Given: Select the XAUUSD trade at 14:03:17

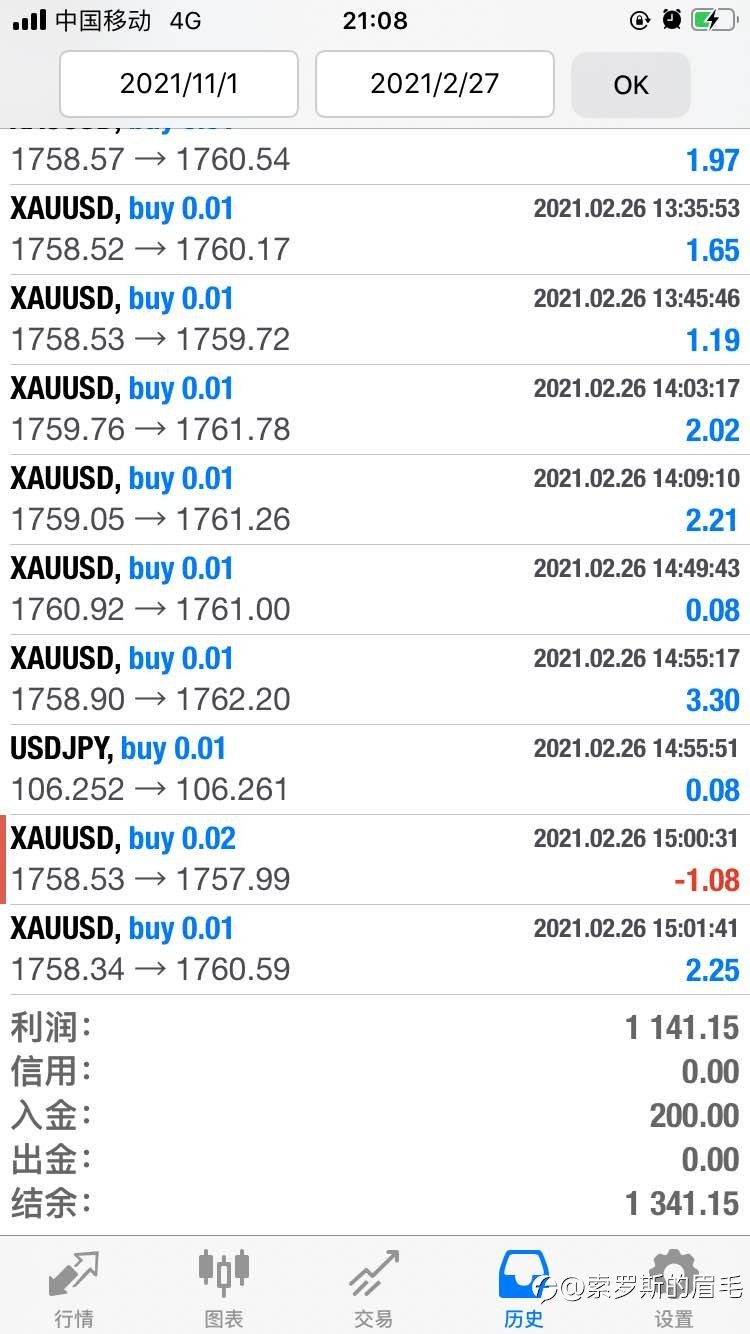Looking at the screenshot, I should 375,410.
